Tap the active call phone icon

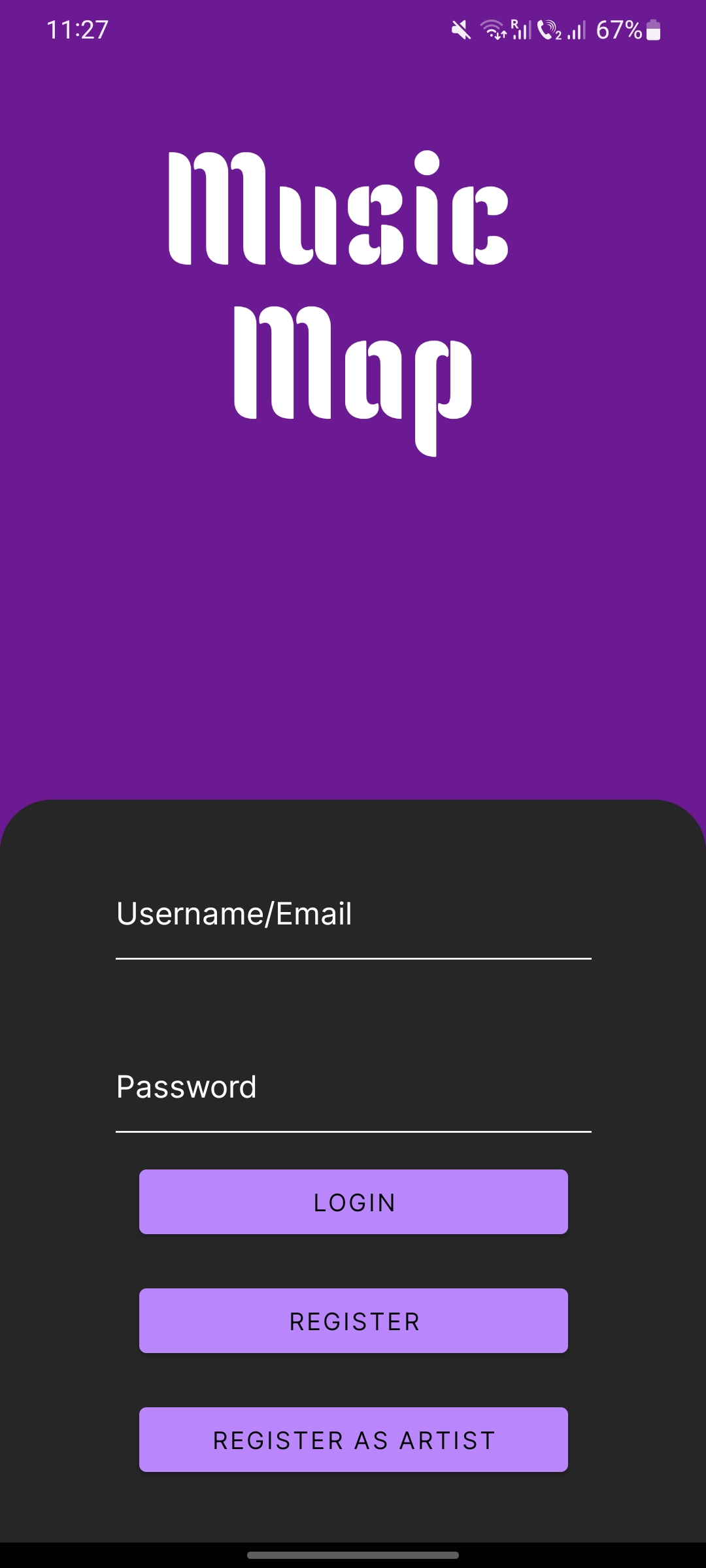548,29
